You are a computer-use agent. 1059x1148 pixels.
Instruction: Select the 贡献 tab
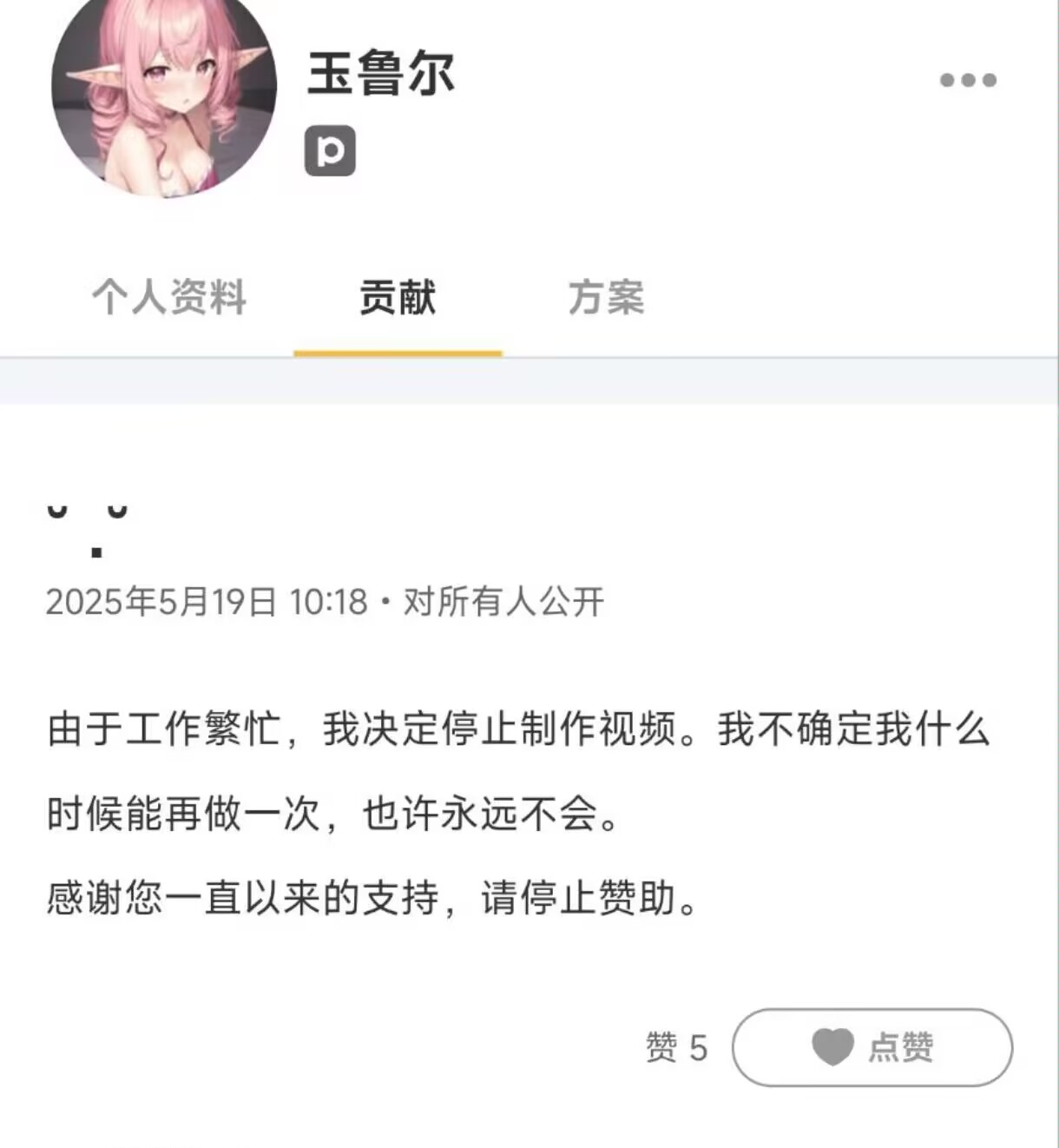pos(398,298)
